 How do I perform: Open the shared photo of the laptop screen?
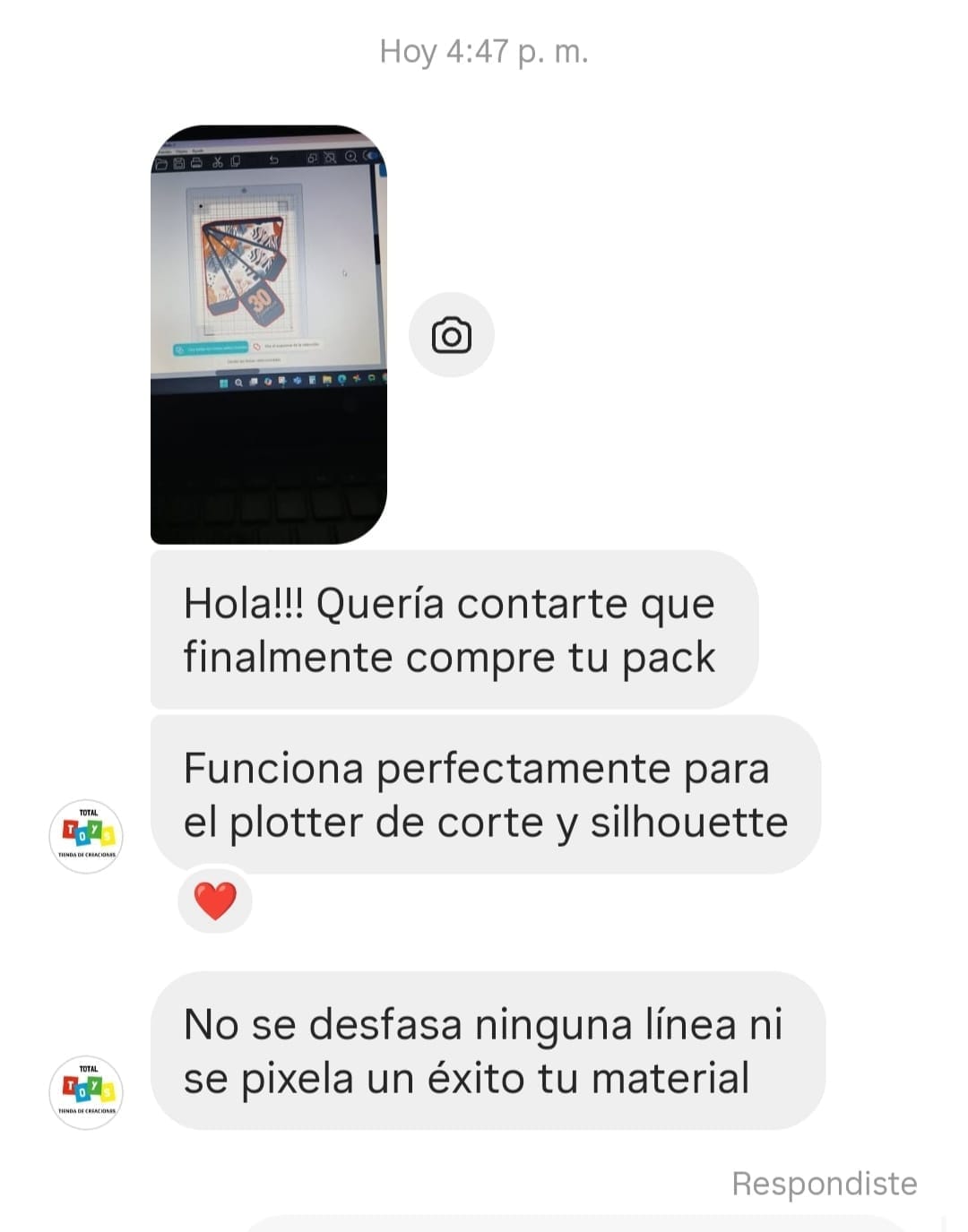pyautogui.click(x=269, y=334)
